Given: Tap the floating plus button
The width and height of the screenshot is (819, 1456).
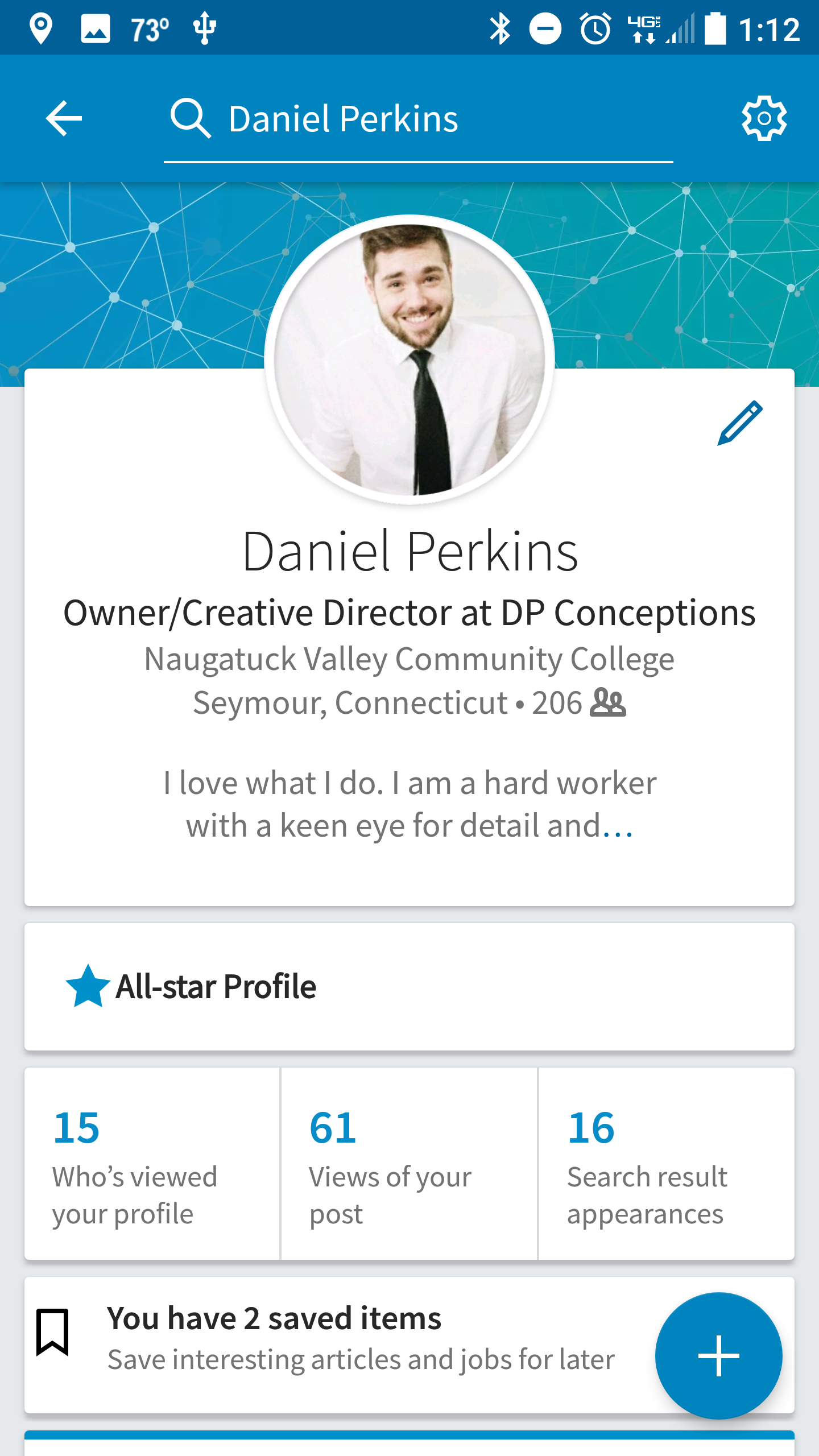Looking at the screenshot, I should click(x=718, y=1356).
